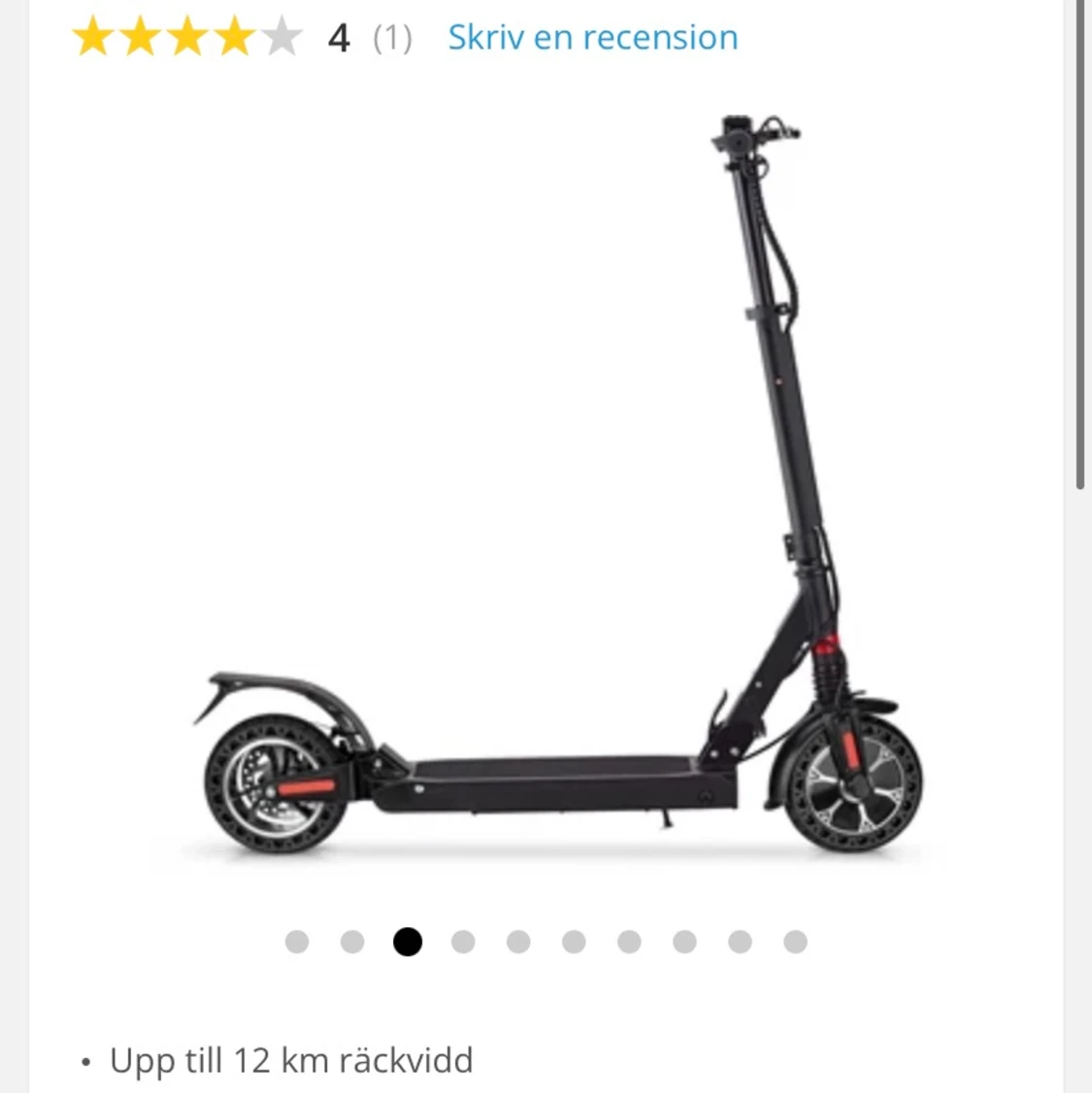The height and width of the screenshot is (1093, 1092).
Task: Click the filled black carousel dot
Action: (x=408, y=942)
